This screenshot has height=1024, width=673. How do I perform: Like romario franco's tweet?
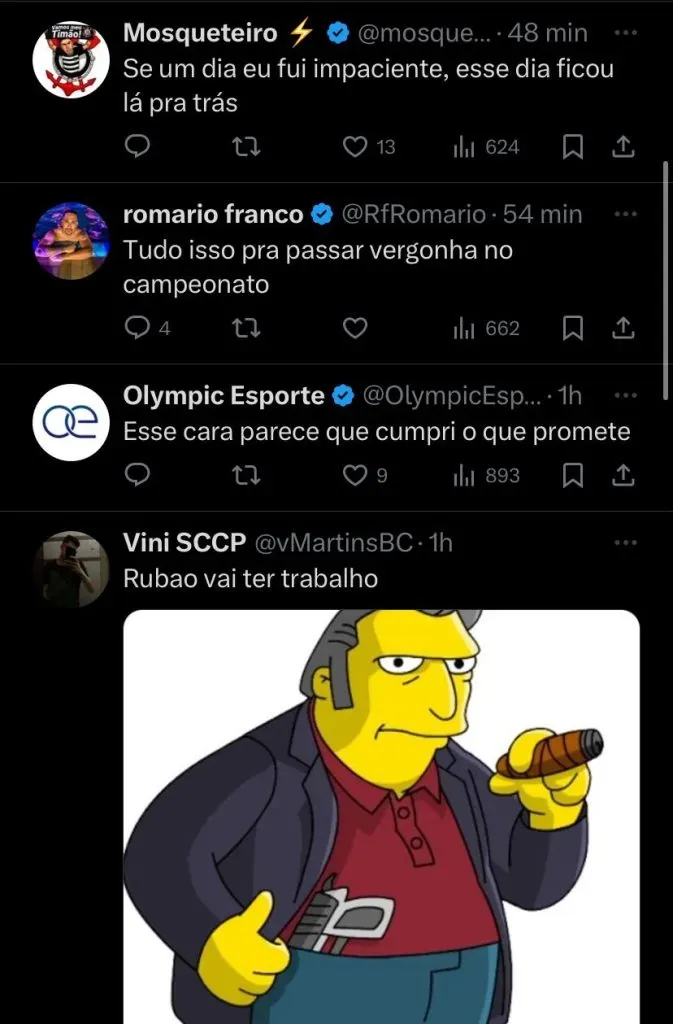pyautogui.click(x=354, y=328)
